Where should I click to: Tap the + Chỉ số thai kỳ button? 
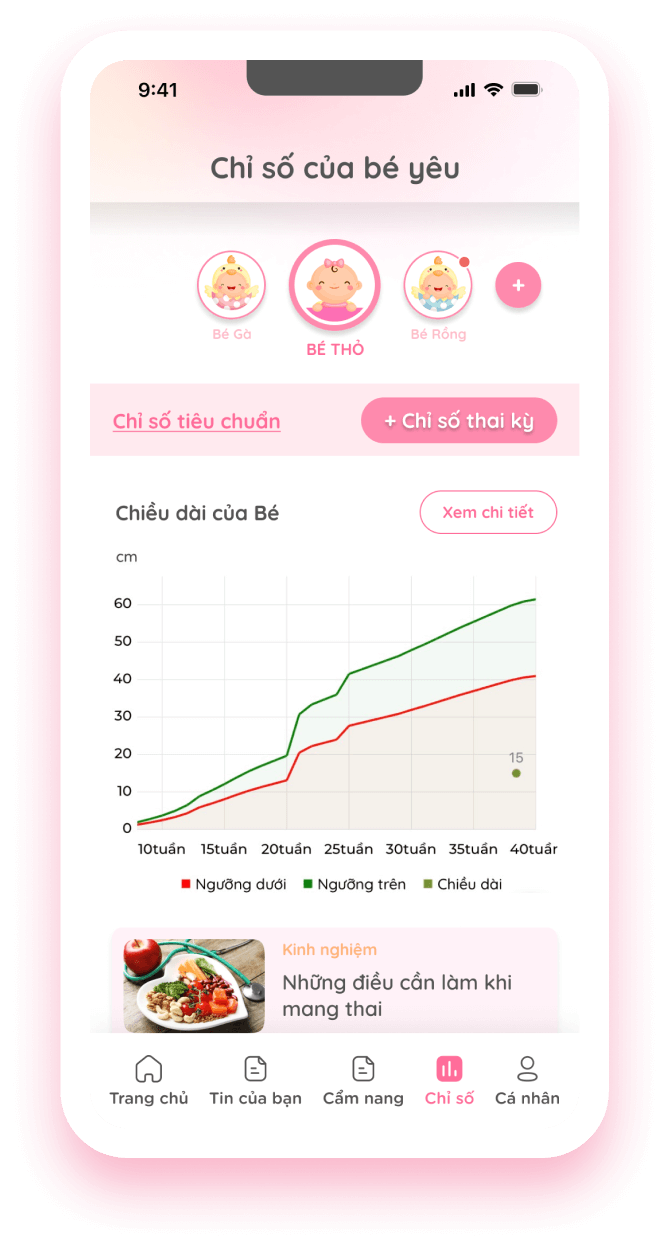(x=458, y=421)
